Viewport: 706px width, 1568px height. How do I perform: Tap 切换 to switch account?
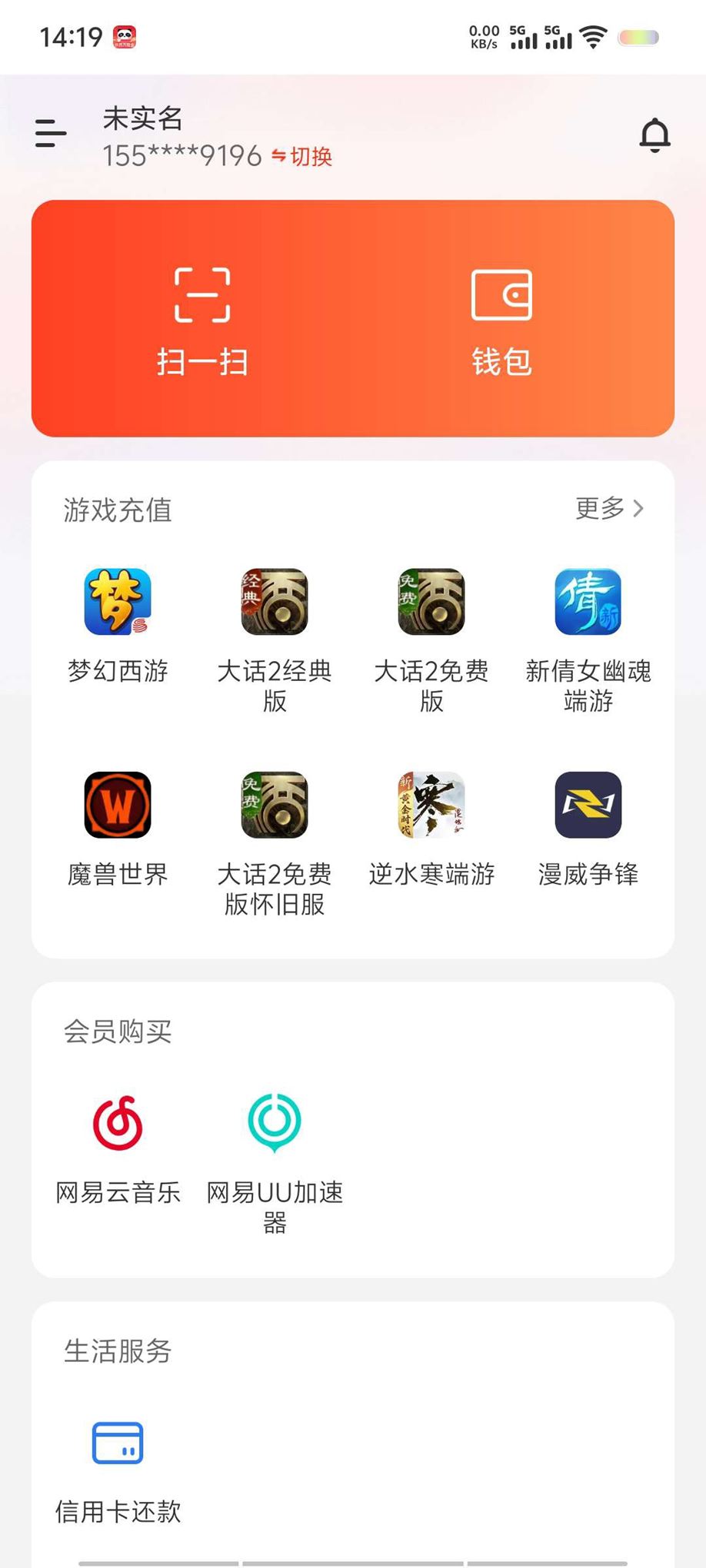coord(302,157)
